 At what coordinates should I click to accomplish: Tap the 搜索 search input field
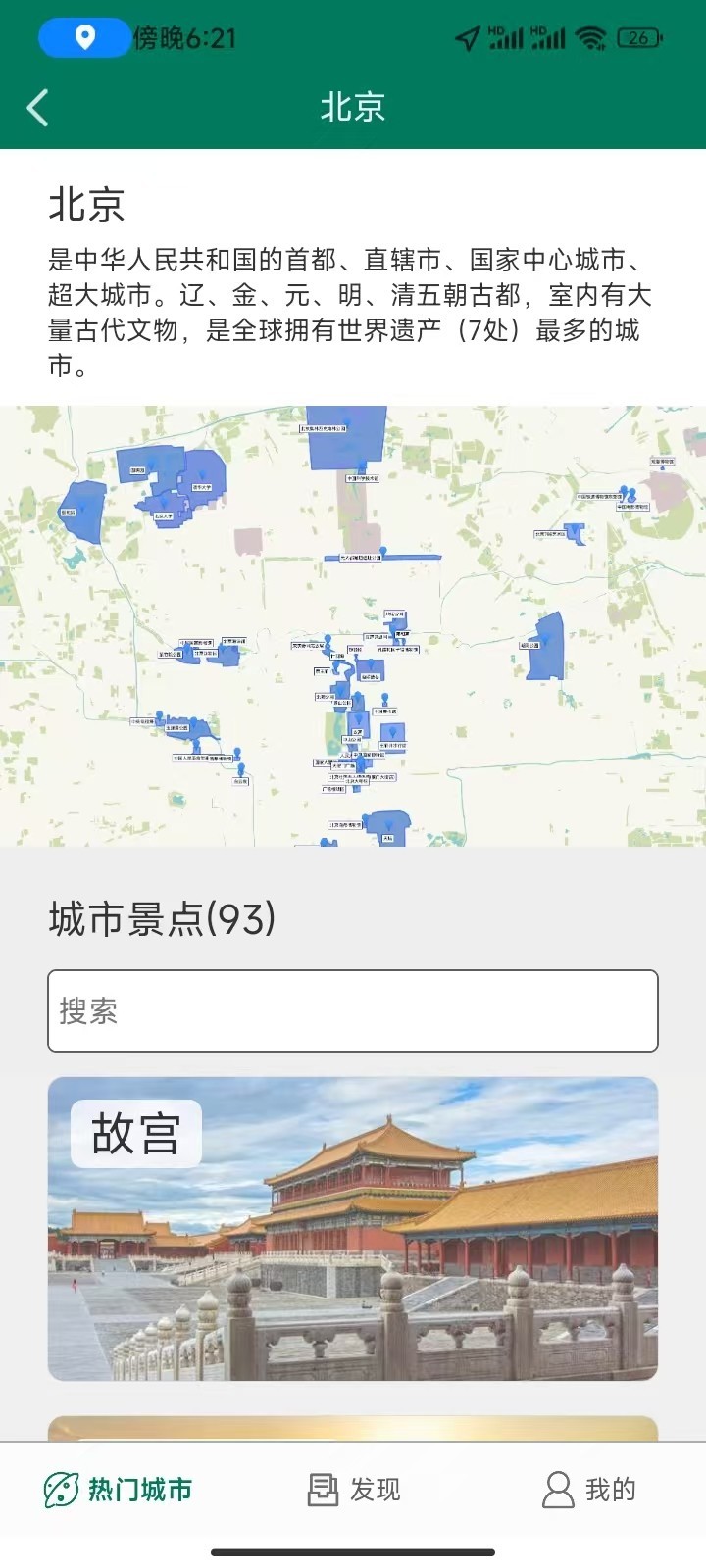tap(353, 1010)
